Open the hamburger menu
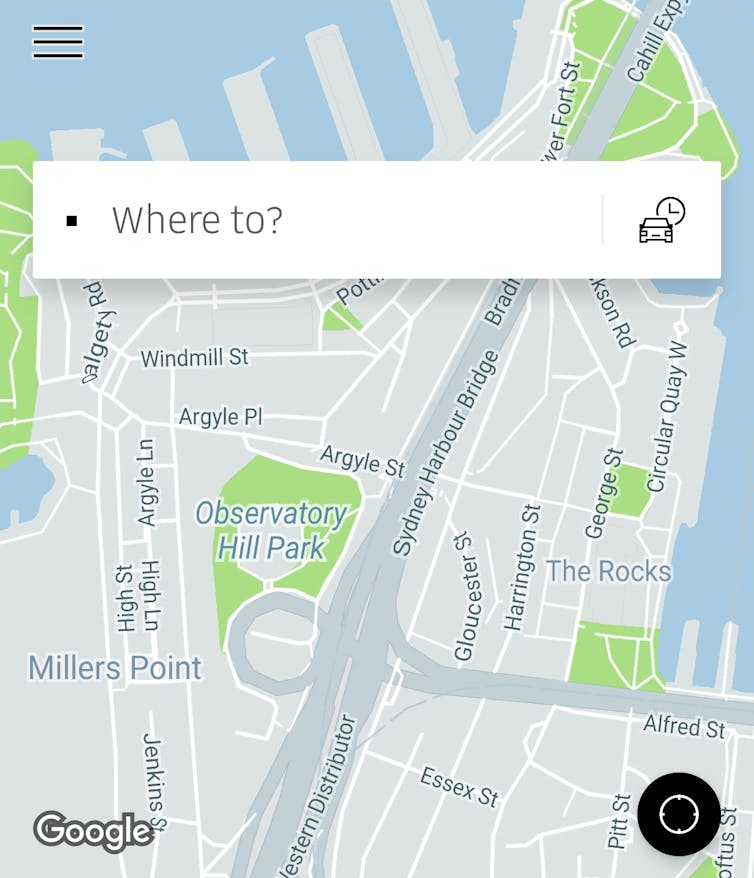754x878 pixels. tap(58, 42)
